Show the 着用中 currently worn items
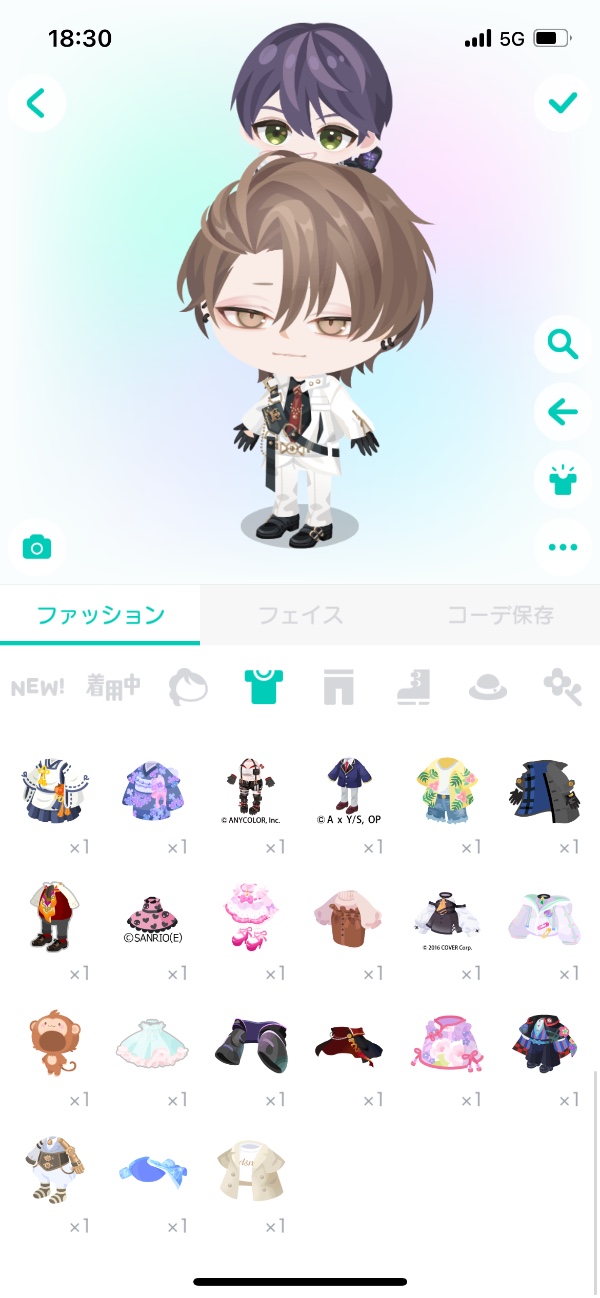This screenshot has height=1298, width=600. (112, 688)
